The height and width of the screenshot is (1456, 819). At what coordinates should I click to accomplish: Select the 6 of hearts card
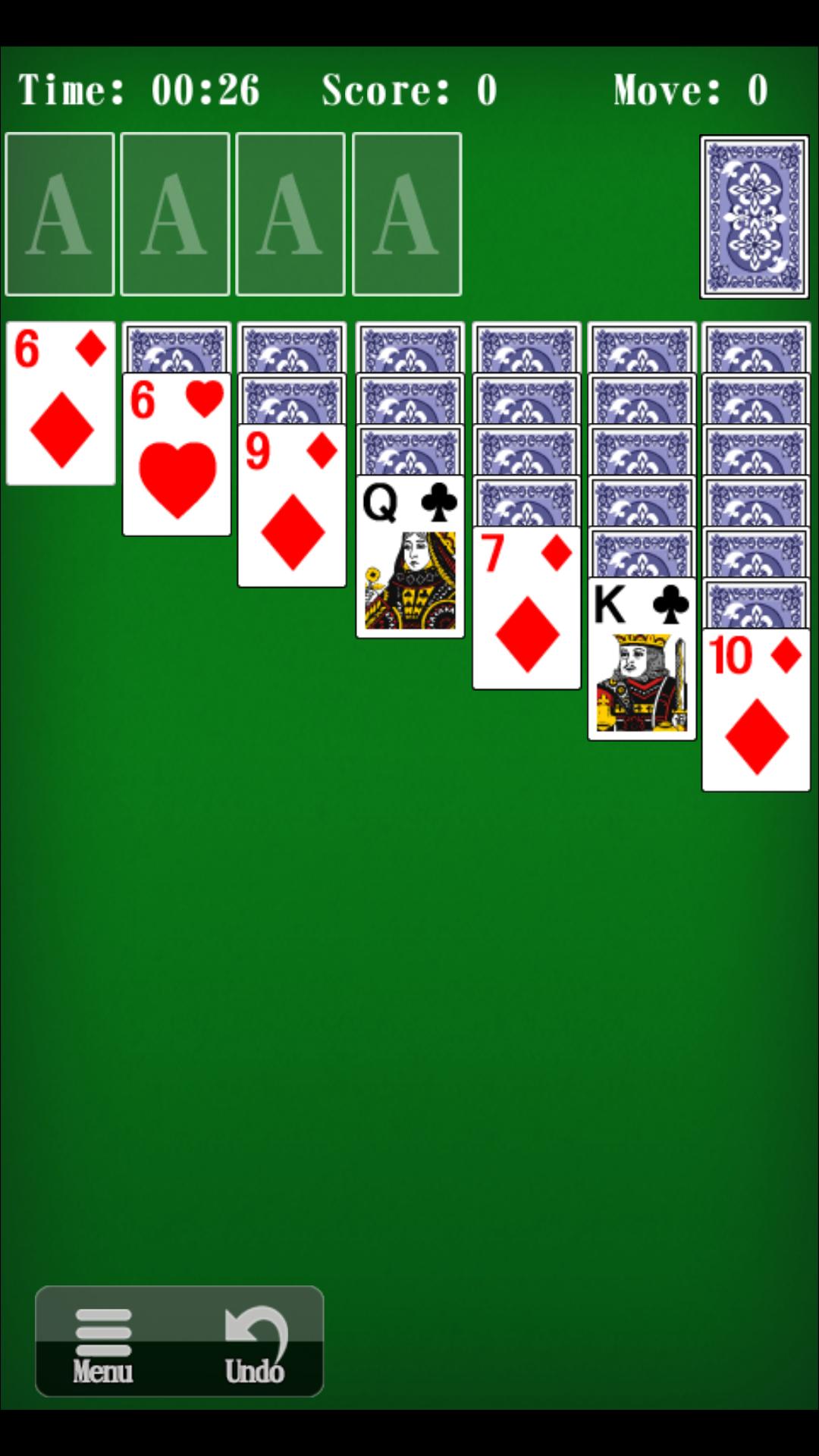177,454
